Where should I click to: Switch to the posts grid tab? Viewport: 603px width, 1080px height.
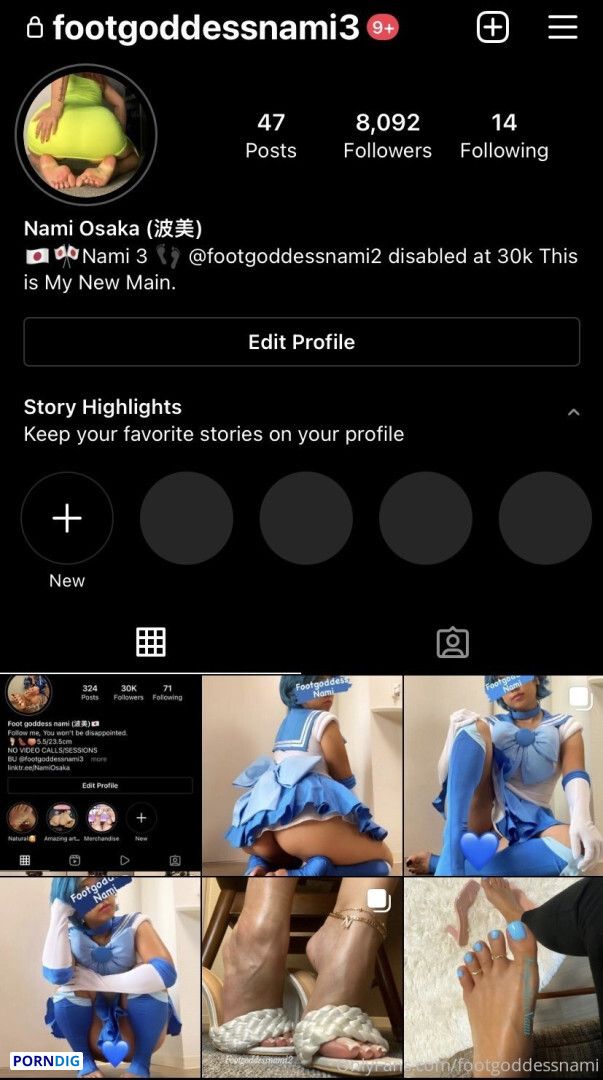pyautogui.click(x=151, y=642)
